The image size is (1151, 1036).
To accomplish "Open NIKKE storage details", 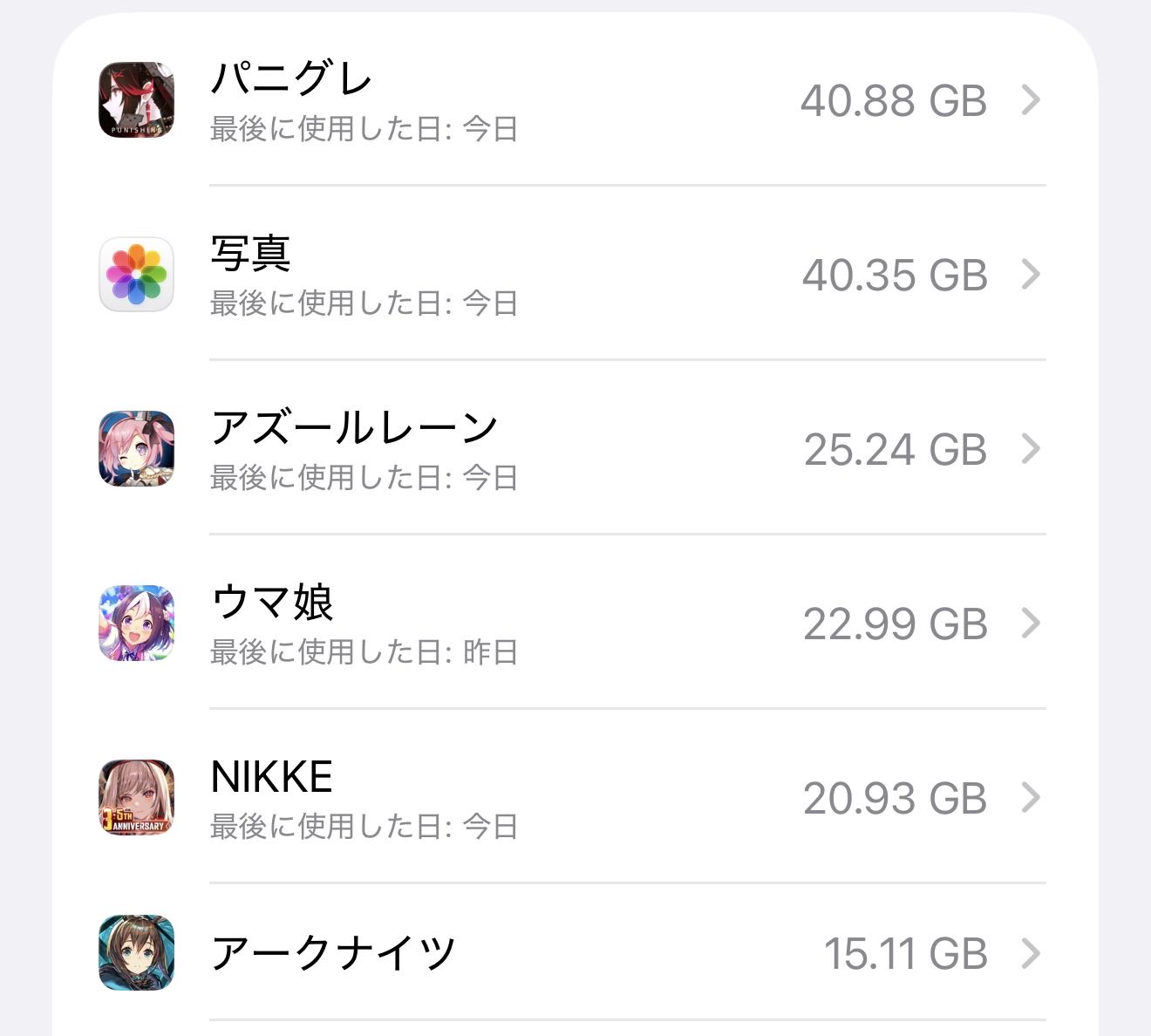I will [x=575, y=798].
